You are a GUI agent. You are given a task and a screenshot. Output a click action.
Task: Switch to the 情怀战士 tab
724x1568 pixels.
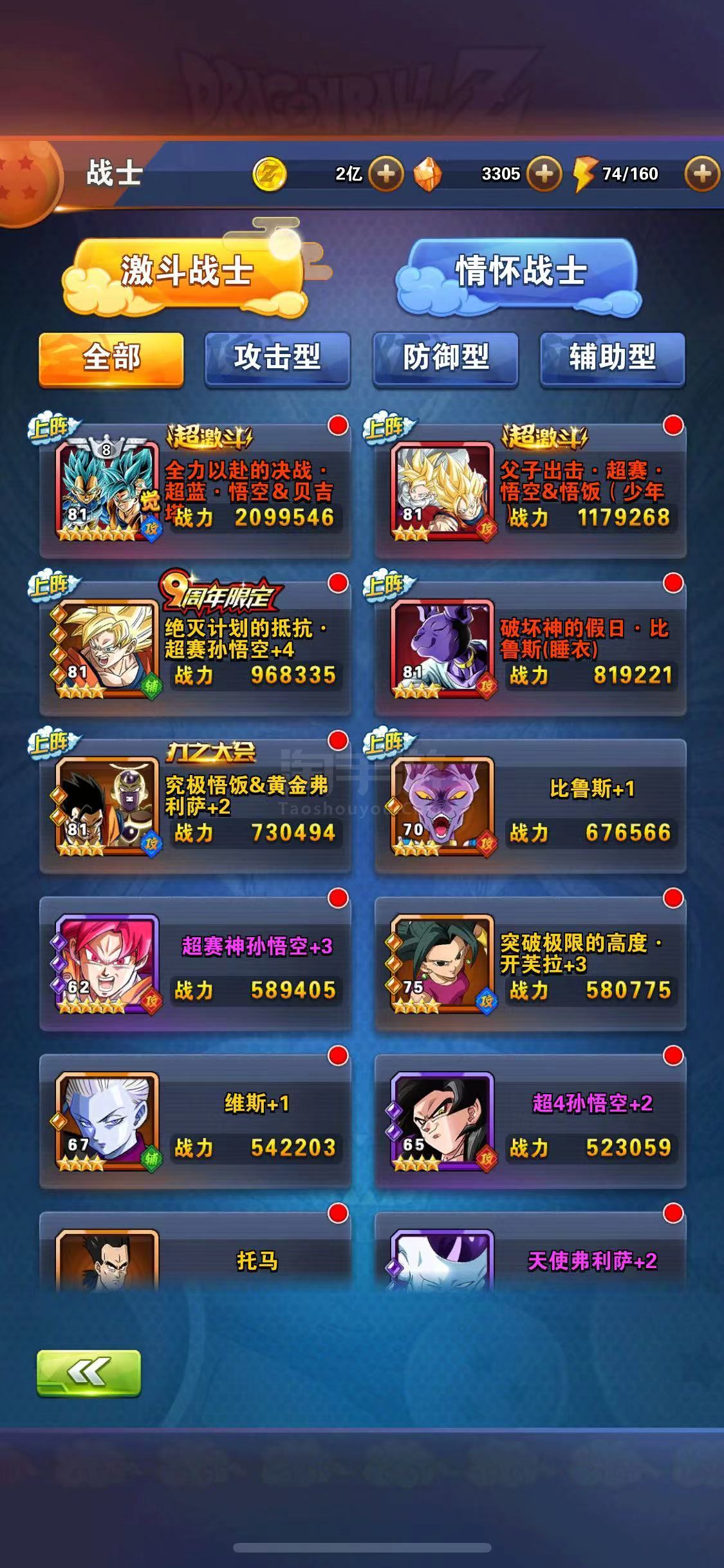click(519, 274)
